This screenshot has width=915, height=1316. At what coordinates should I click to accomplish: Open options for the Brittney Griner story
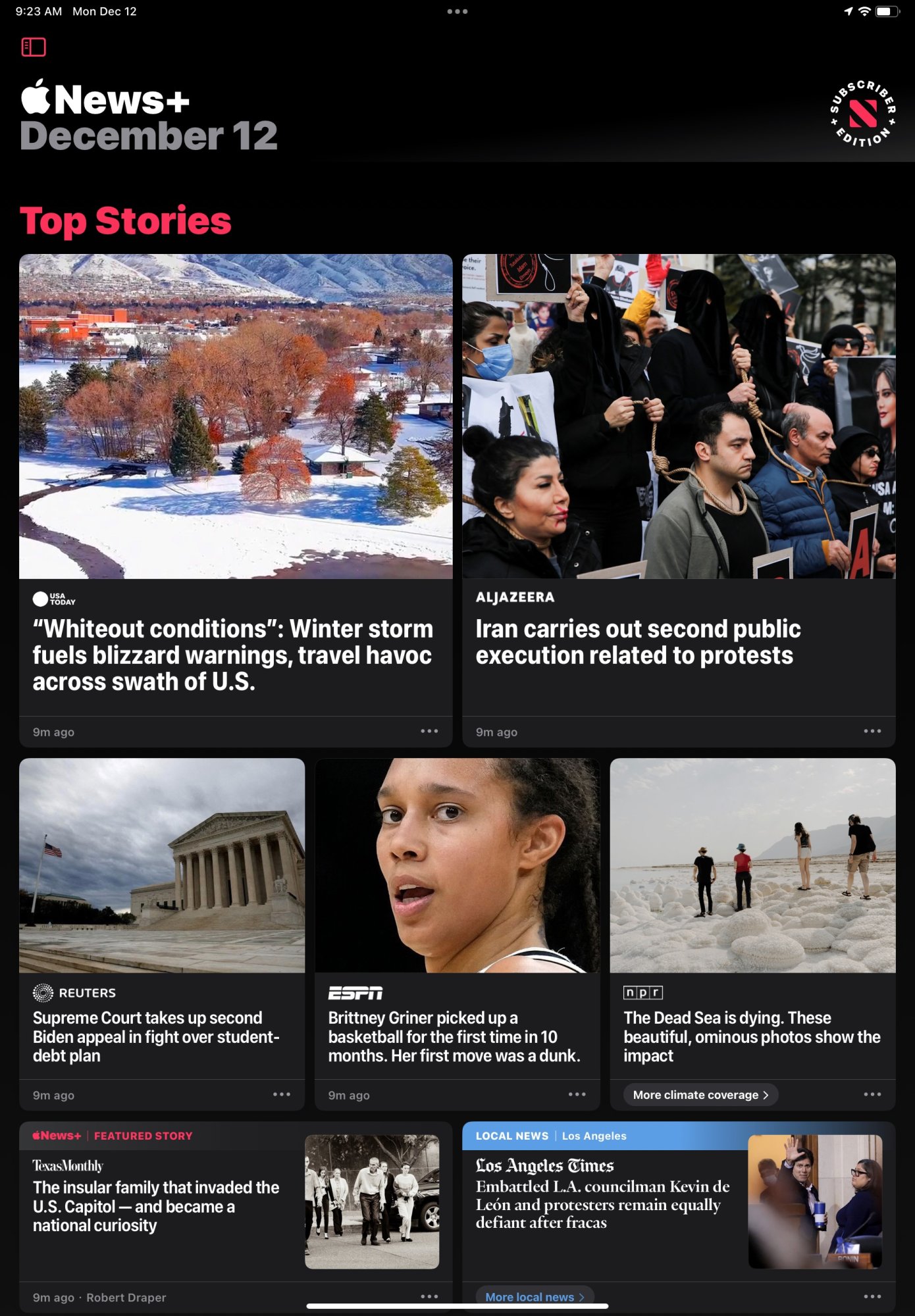(x=577, y=1094)
